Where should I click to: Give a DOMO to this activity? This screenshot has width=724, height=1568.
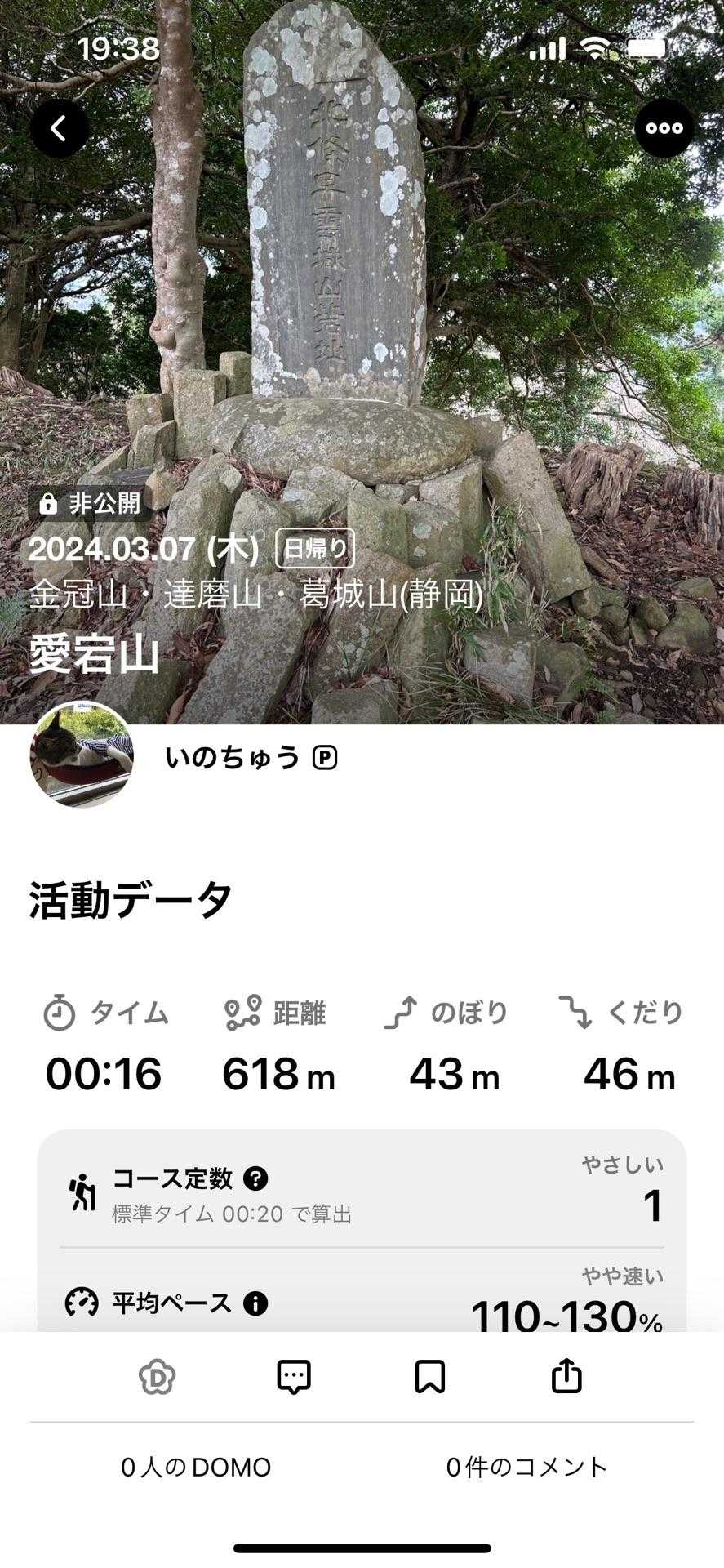[157, 1377]
